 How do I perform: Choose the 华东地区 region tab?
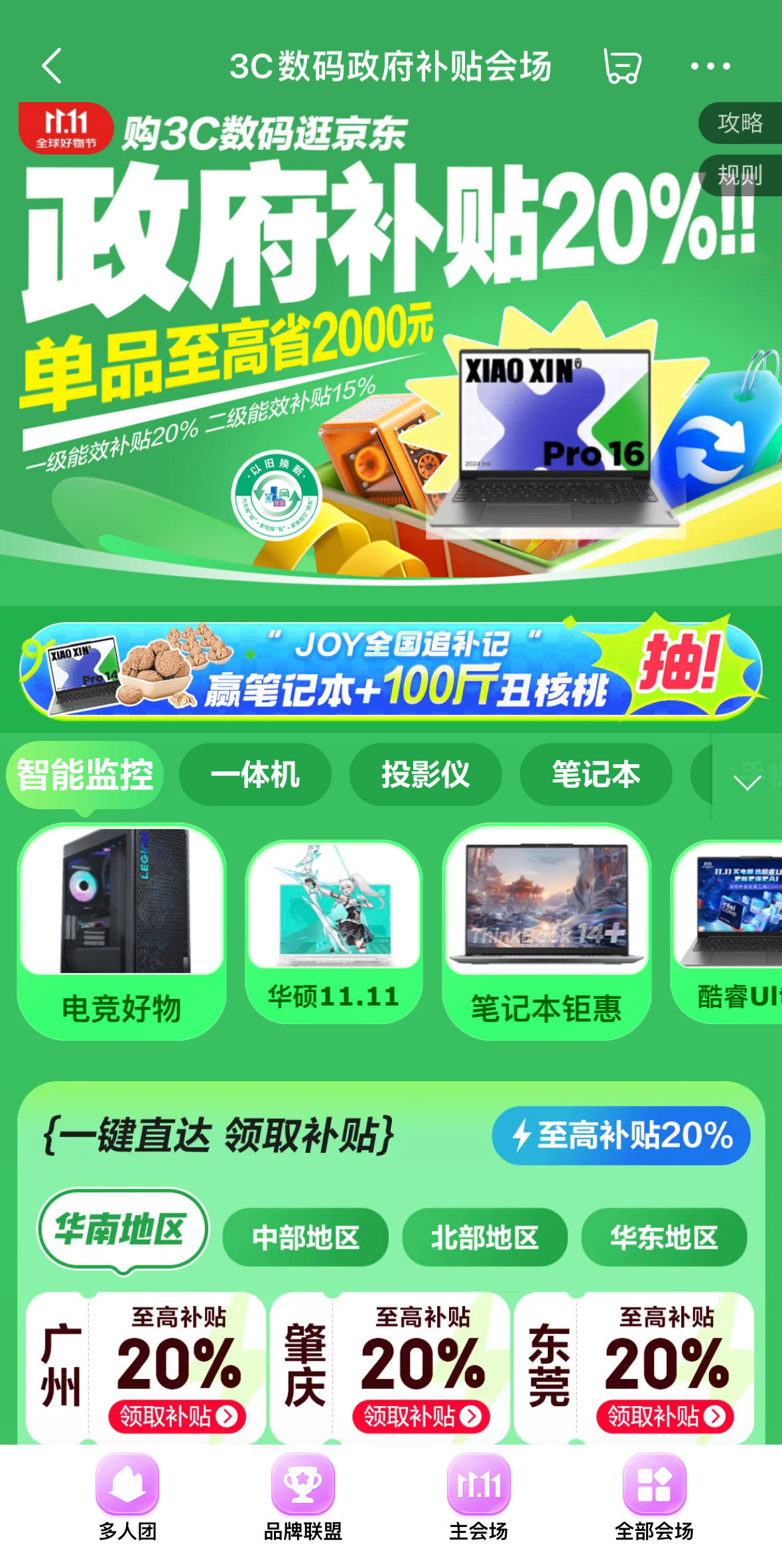point(664,1238)
